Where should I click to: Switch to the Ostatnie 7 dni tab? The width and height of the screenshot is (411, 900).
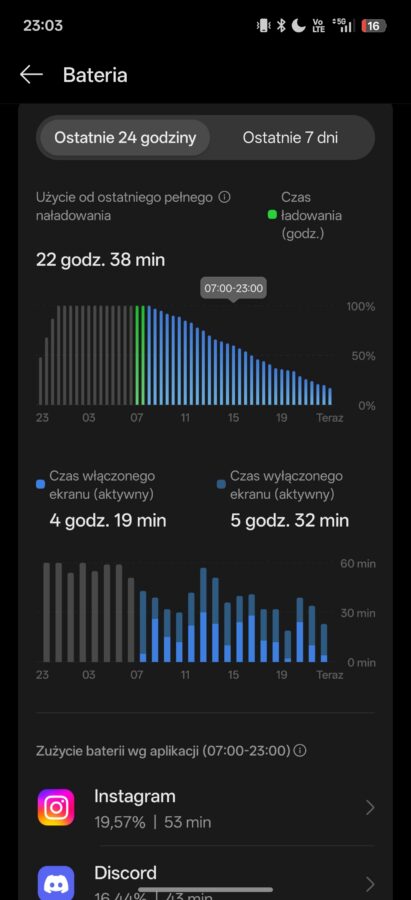click(290, 138)
